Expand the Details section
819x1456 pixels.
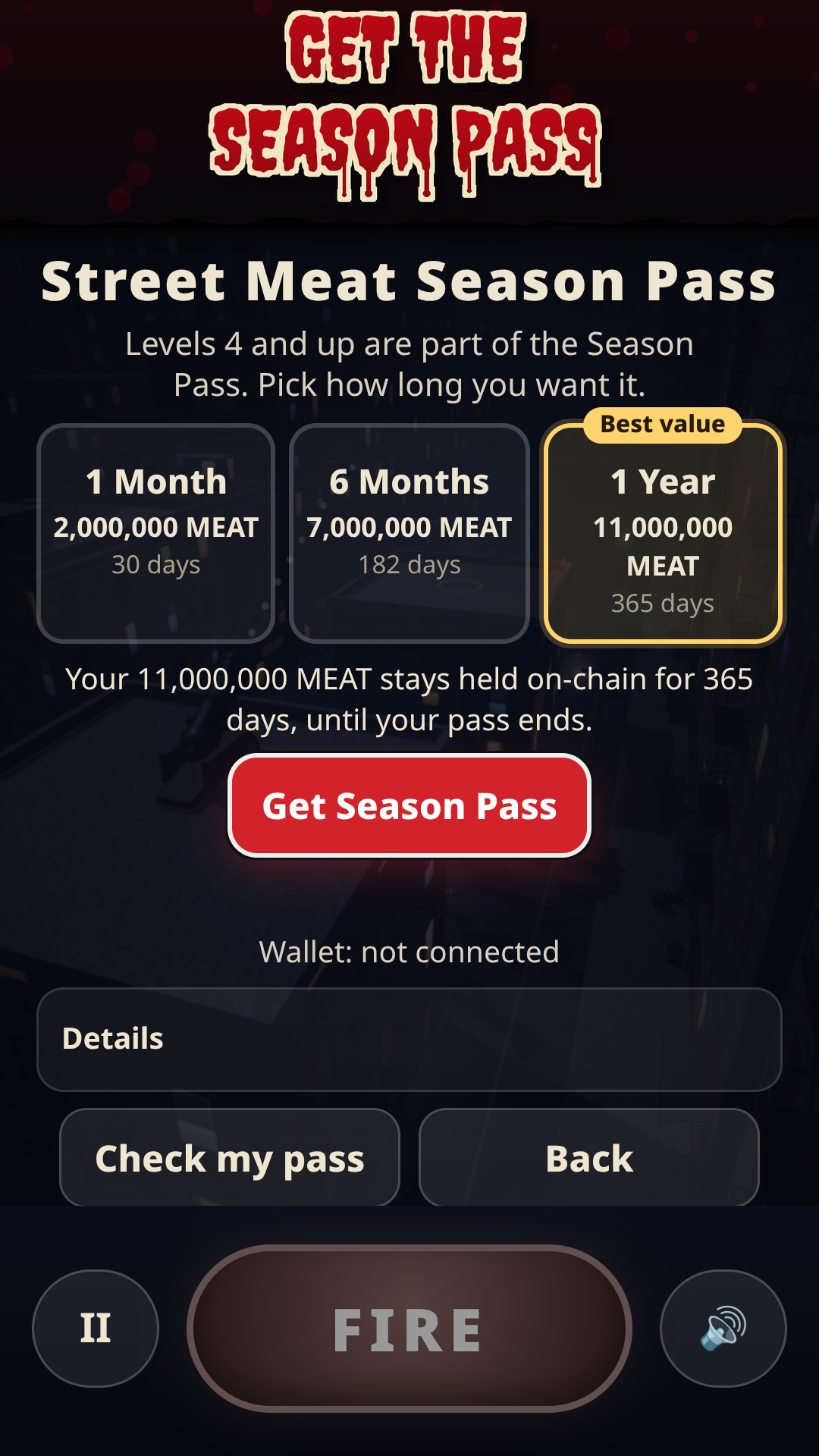(x=409, y=1039)
